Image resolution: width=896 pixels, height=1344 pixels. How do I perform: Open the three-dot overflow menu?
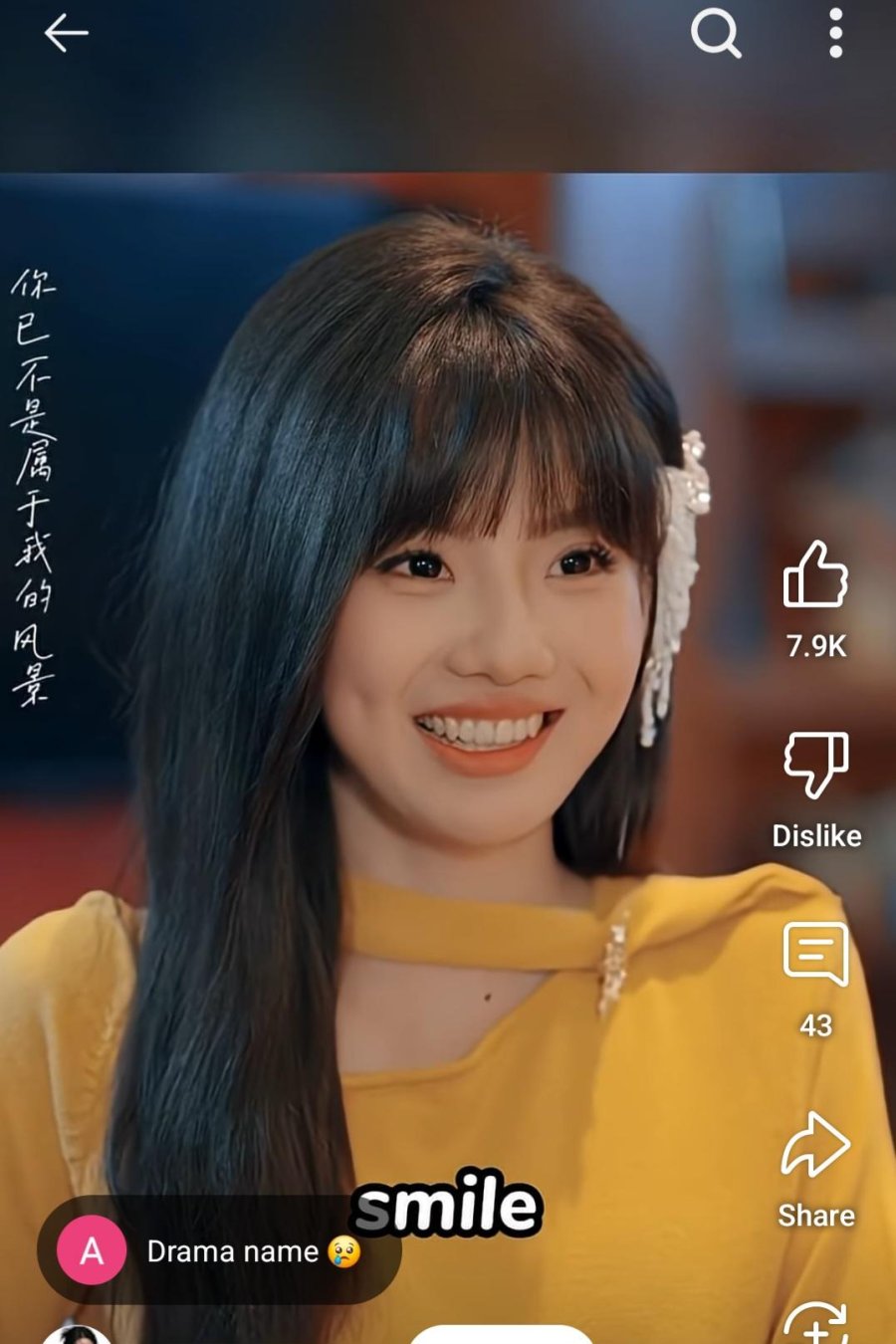coord(835,34)
